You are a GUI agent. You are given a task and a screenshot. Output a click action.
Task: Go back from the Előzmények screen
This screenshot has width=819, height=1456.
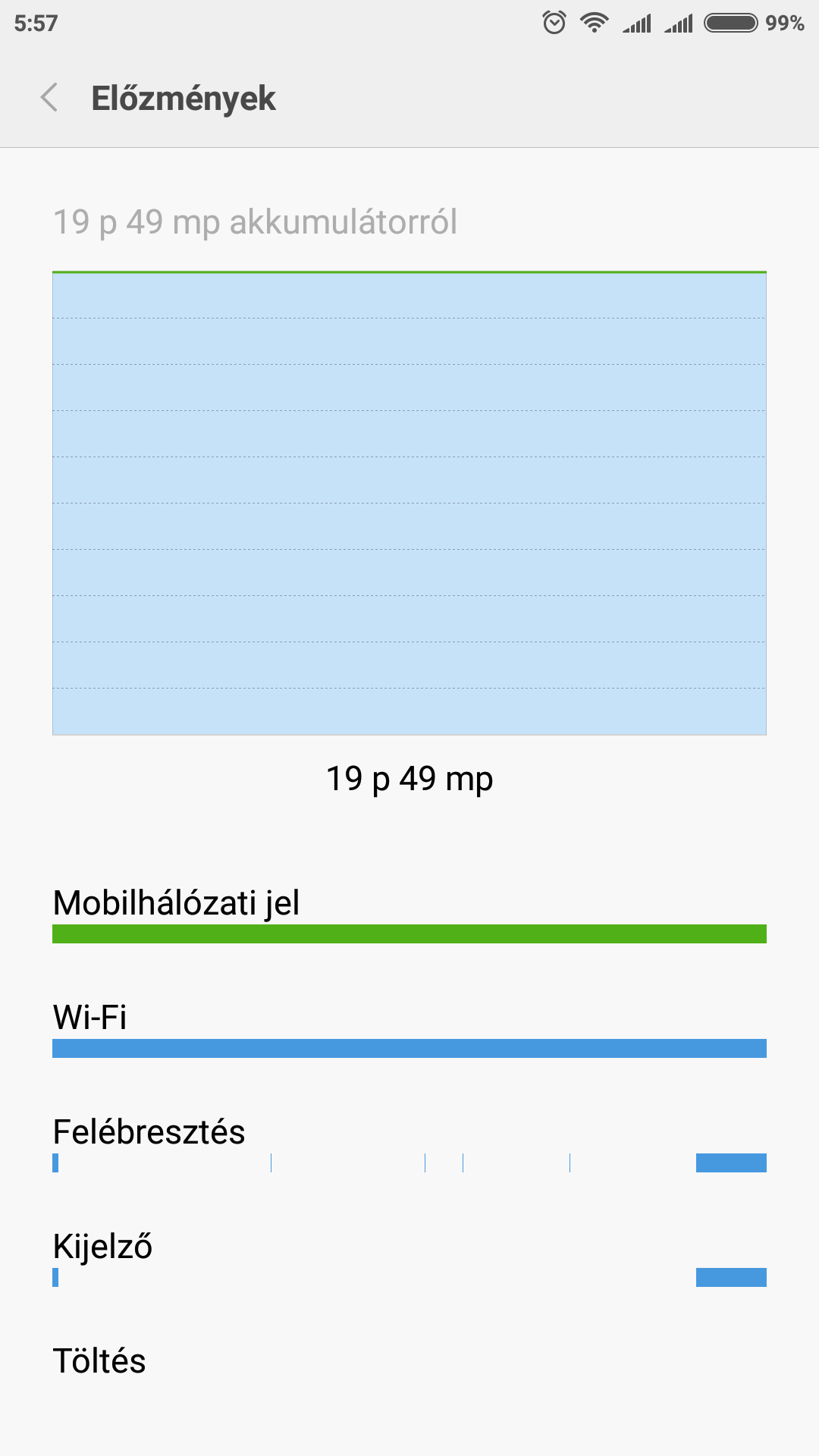(x=49, y=98)
